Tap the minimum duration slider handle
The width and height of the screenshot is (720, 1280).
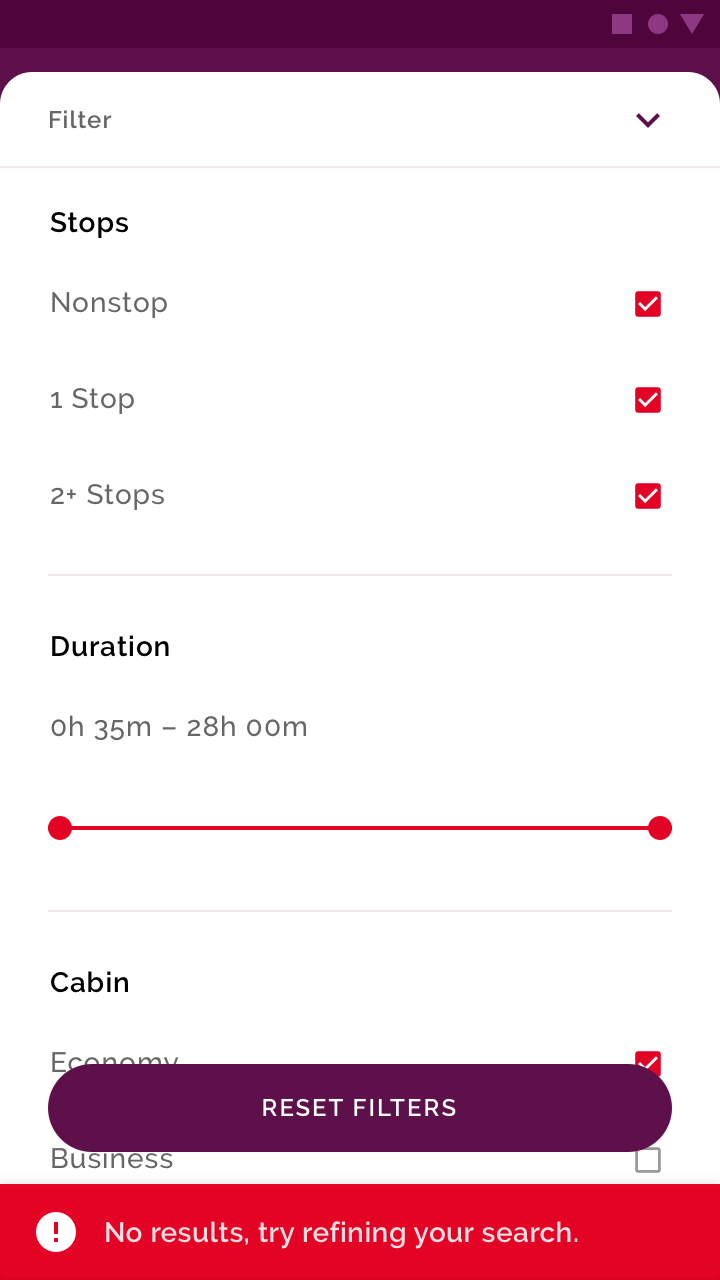click(x=60, y=828)
